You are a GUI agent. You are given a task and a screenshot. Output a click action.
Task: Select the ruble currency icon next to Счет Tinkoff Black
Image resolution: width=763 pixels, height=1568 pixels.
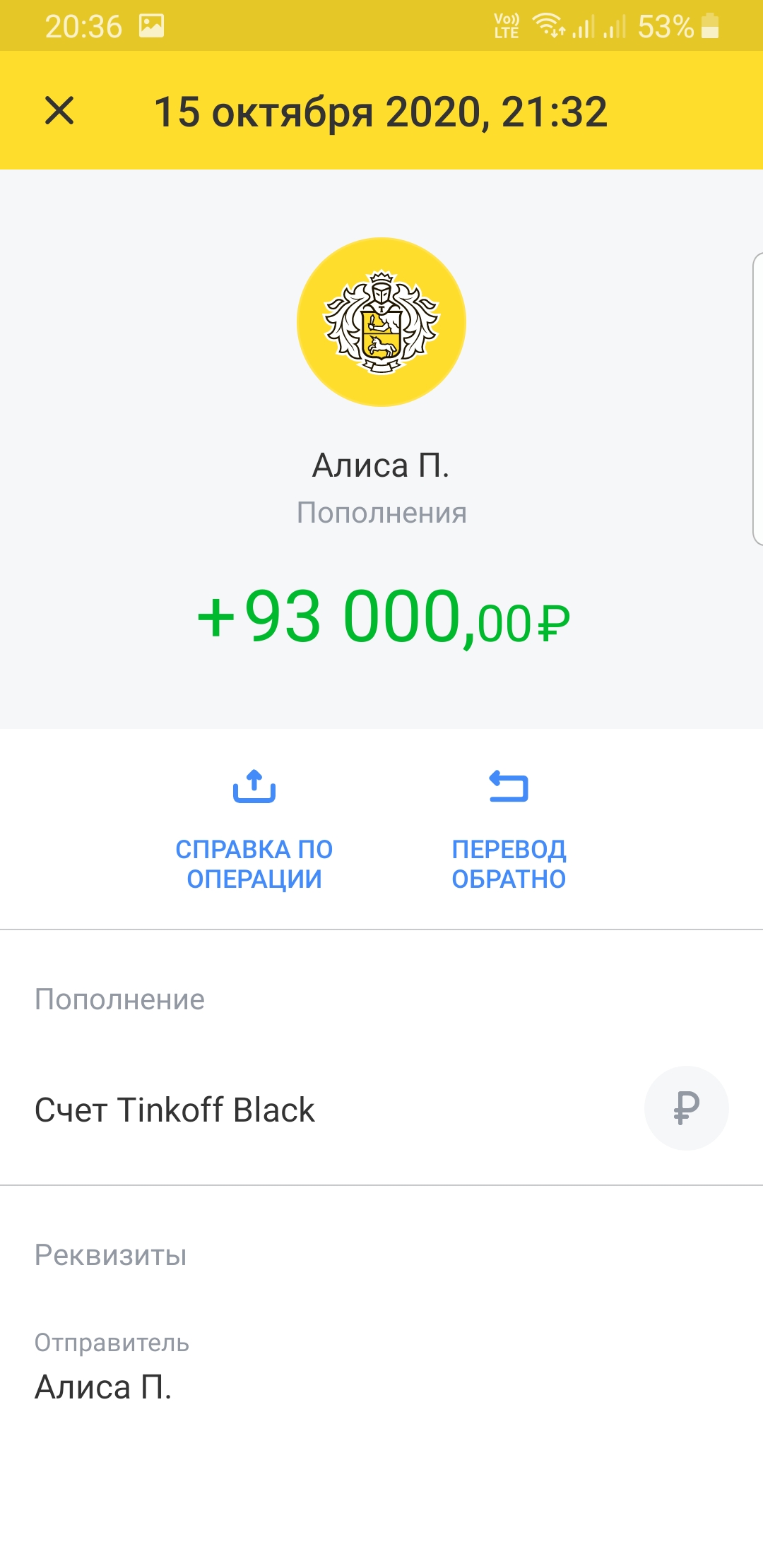point(684,1107)
